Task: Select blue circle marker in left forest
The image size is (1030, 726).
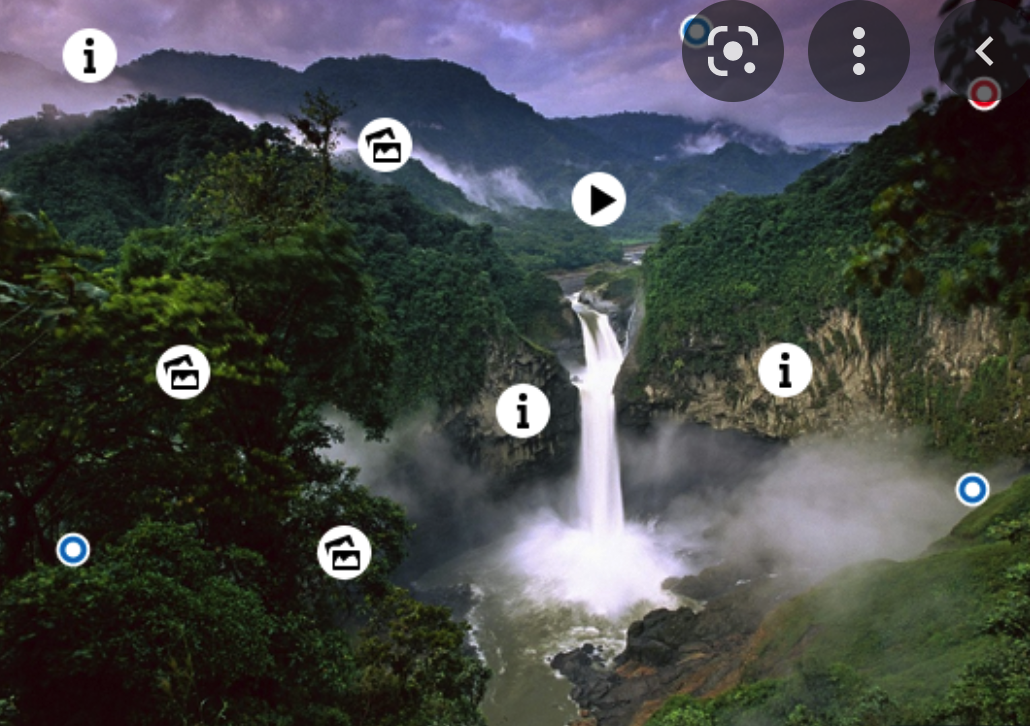Action: pos(73,550)
